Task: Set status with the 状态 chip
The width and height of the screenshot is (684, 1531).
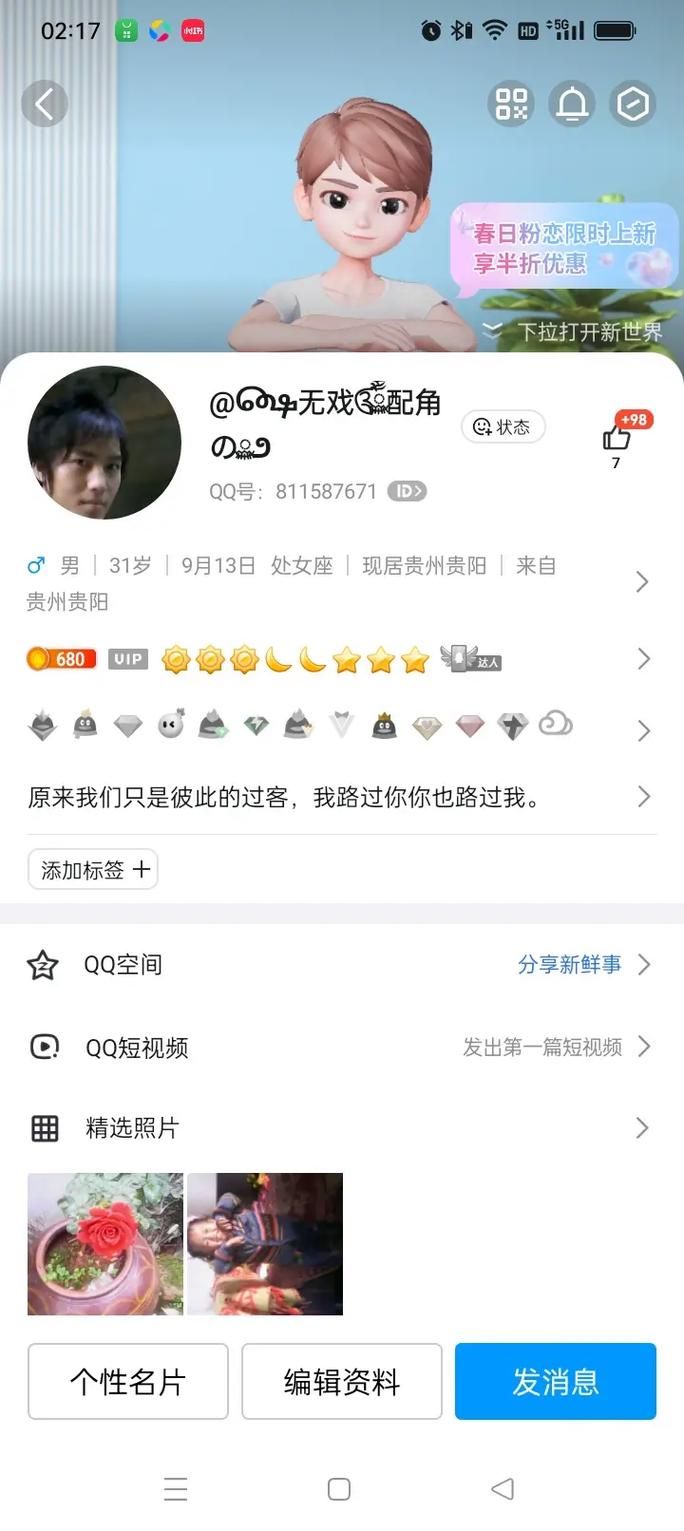Action: click(x=503, y=427)
